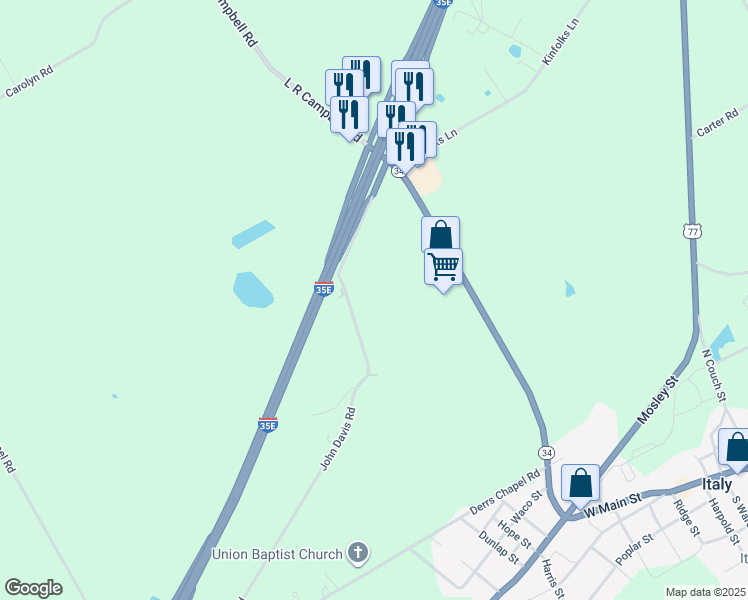Tap the shopping bag marker above the cart
Image resolution: width=748 pixels, height=600 pixels.
coord(440,235)
